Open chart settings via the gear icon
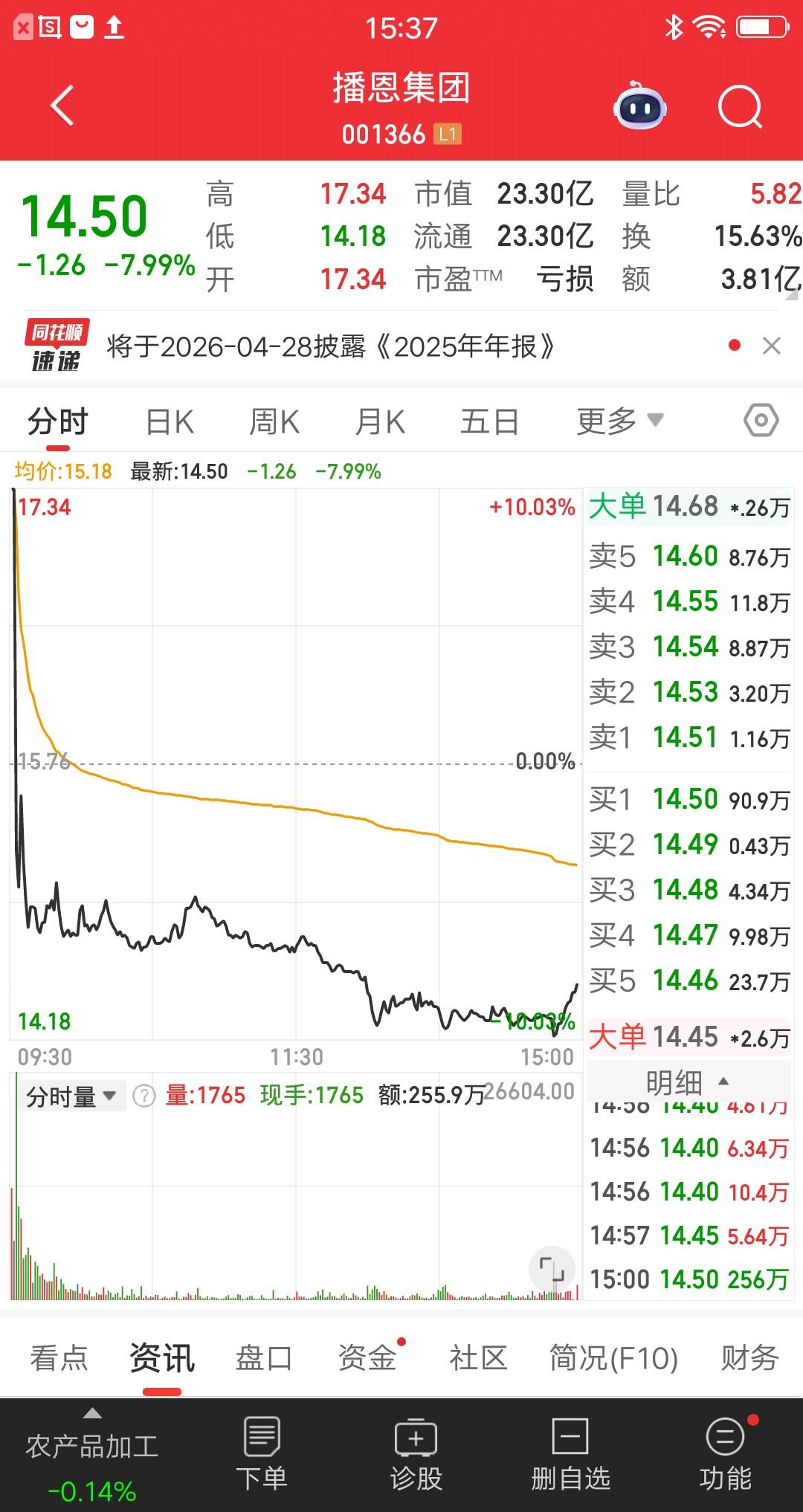Image resolution: width=803 pixels, height=1512 pixels. tap(759, 420)
